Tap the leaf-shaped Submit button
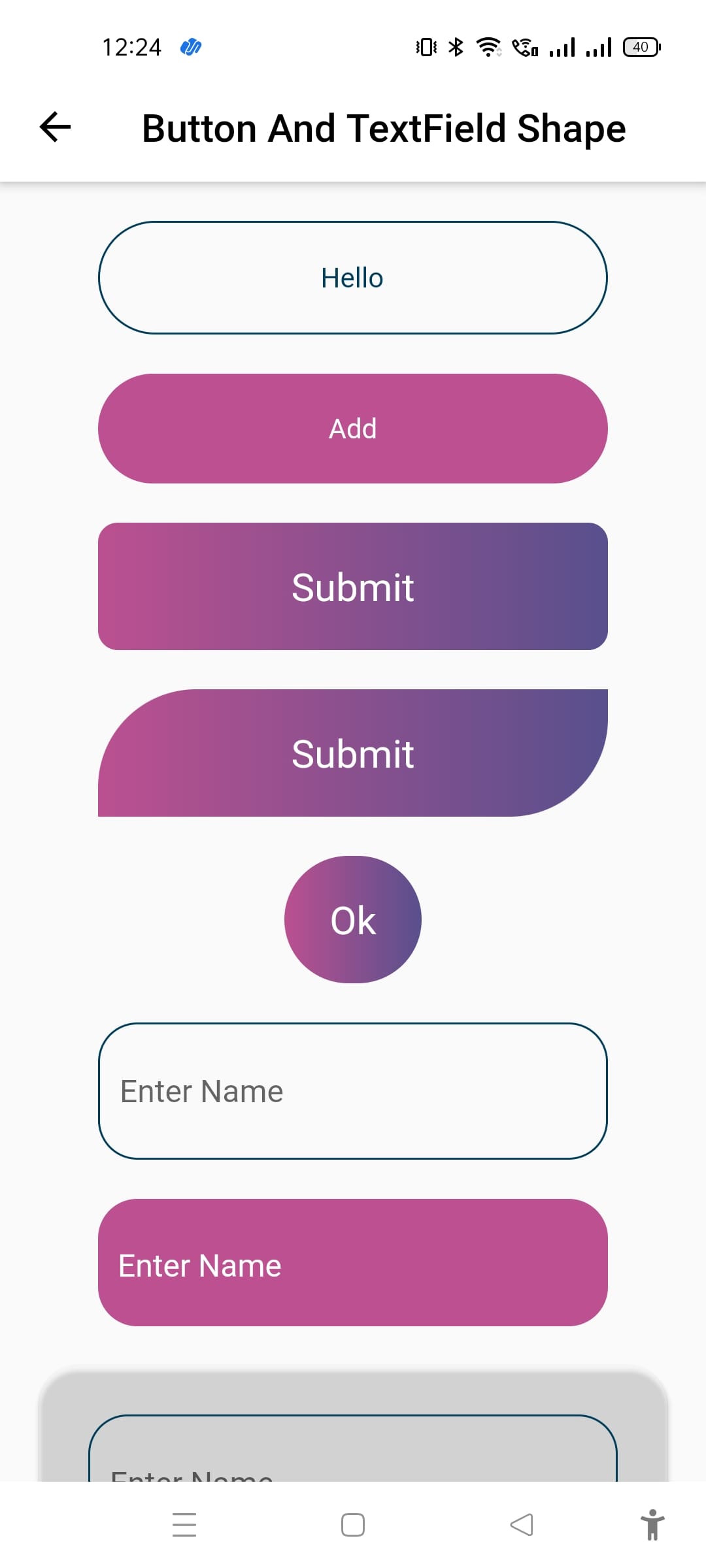The height and width of the screenshot is (1568, 706). coord(352,753)
